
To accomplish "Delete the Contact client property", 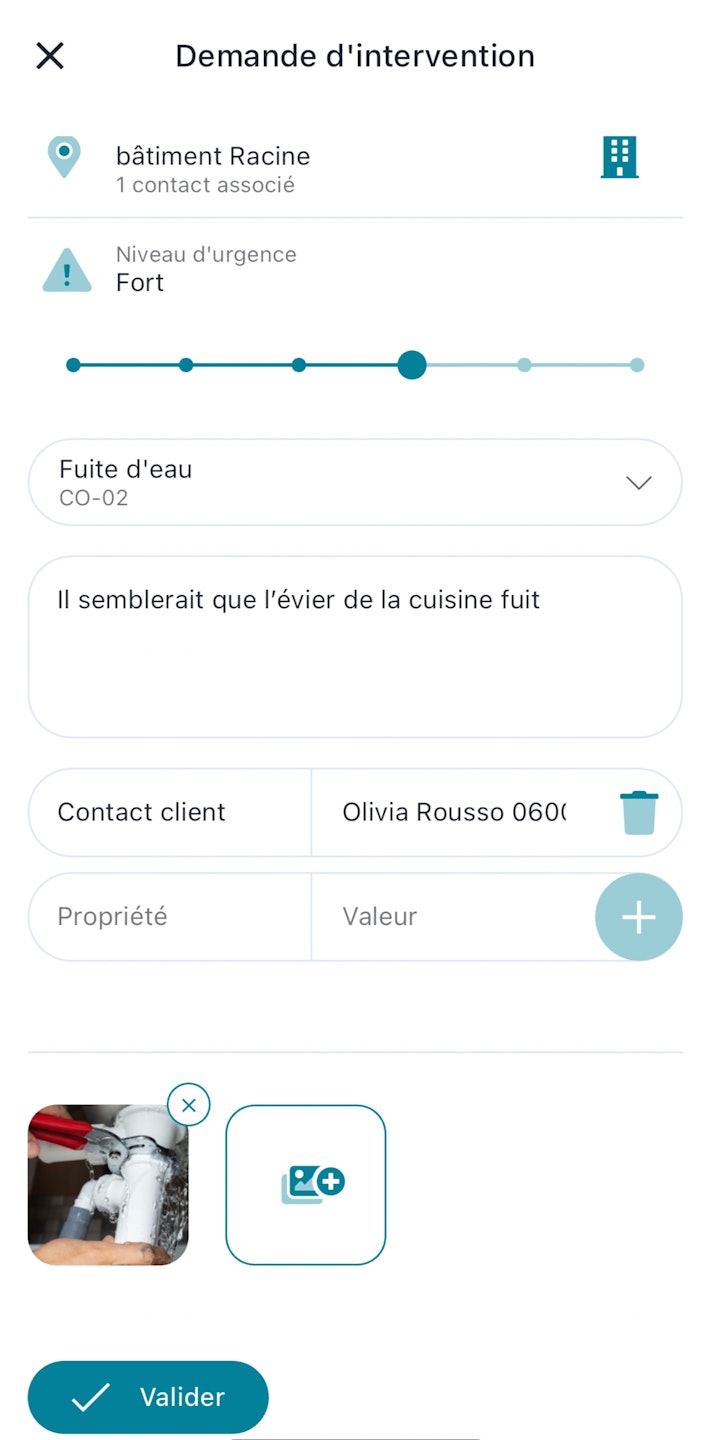I will [x=639, y=812].
